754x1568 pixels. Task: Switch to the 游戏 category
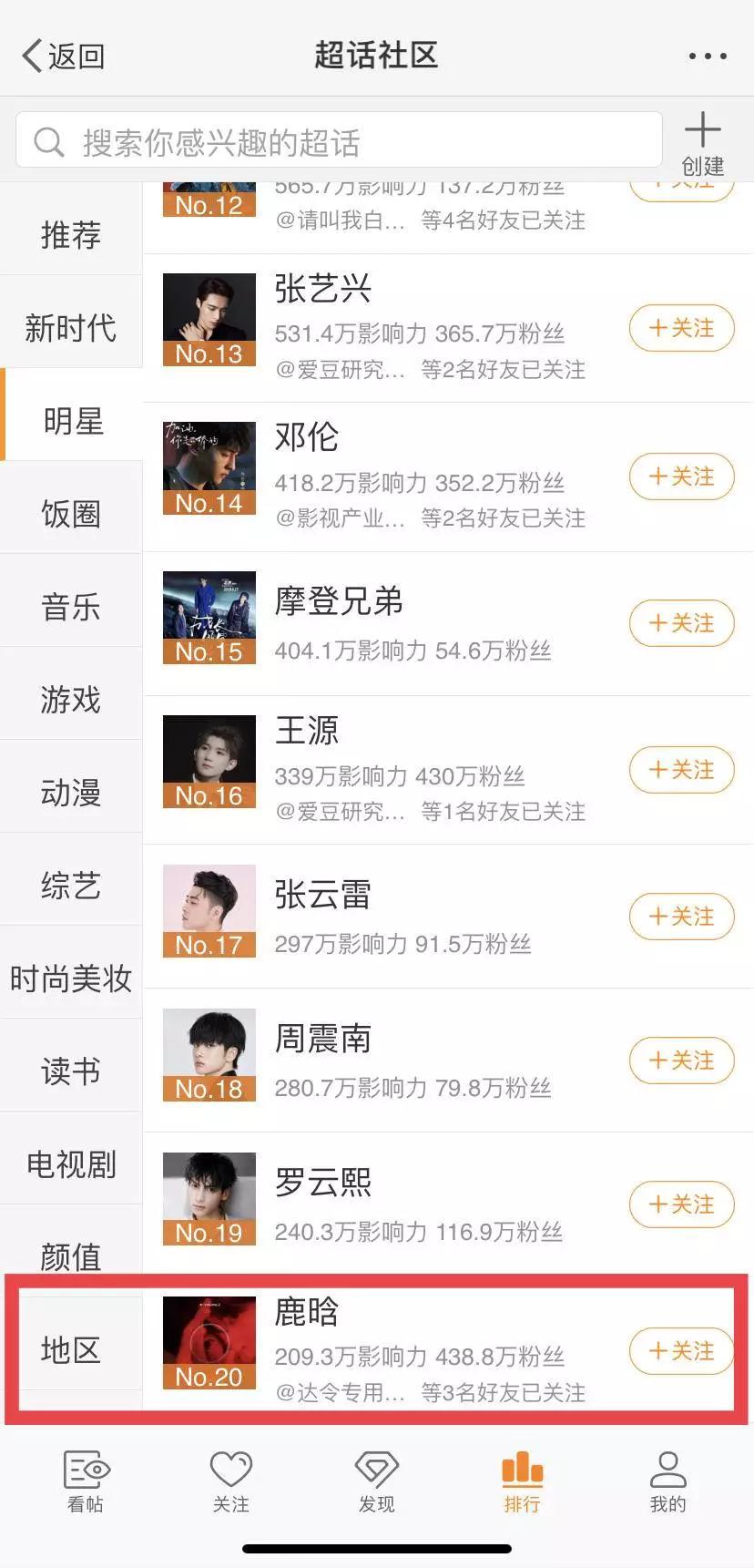tap(71, 700)
